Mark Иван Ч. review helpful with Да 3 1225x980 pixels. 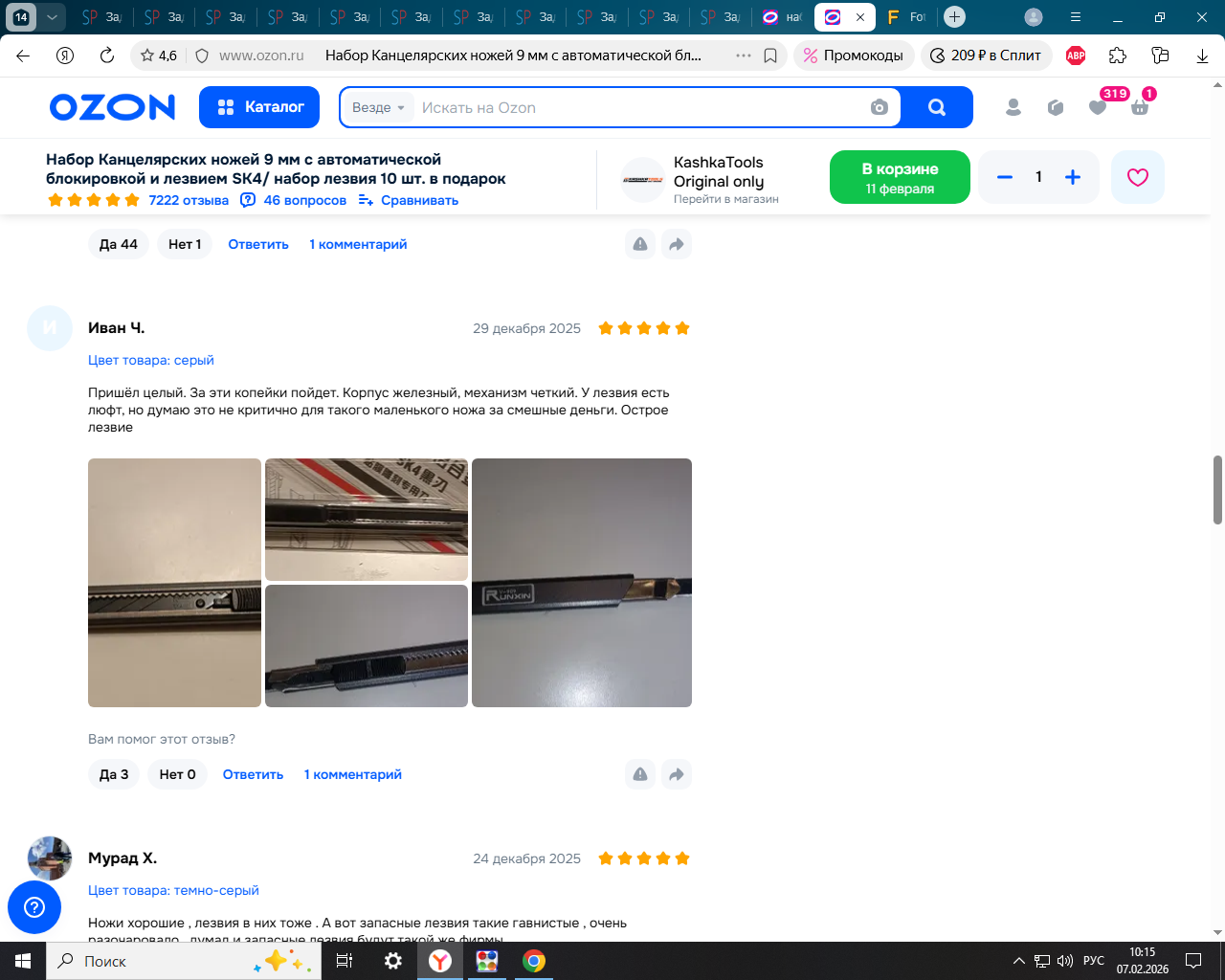point(114,774)
